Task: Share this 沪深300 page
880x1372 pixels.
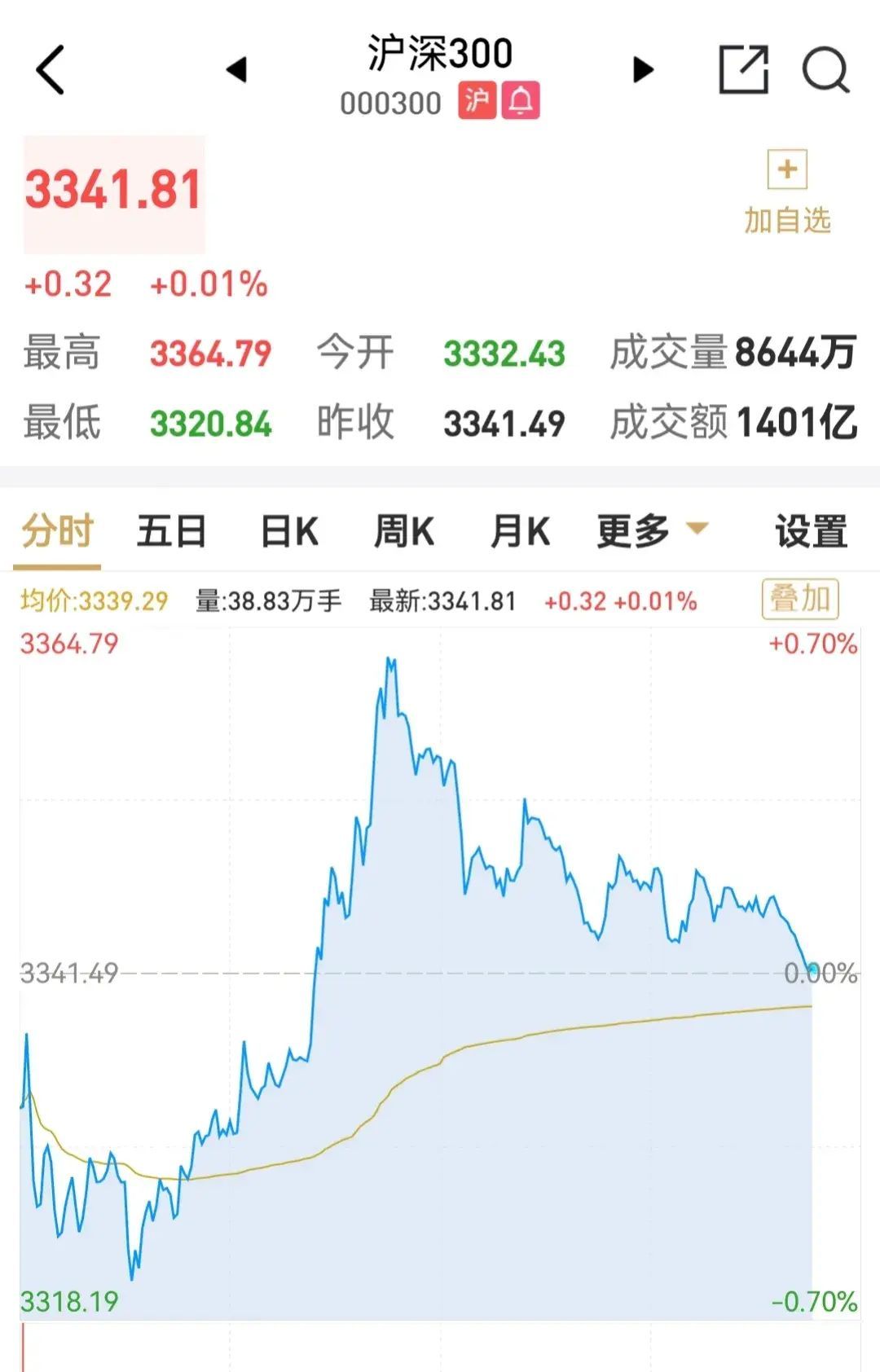Action: click(743, 70)
